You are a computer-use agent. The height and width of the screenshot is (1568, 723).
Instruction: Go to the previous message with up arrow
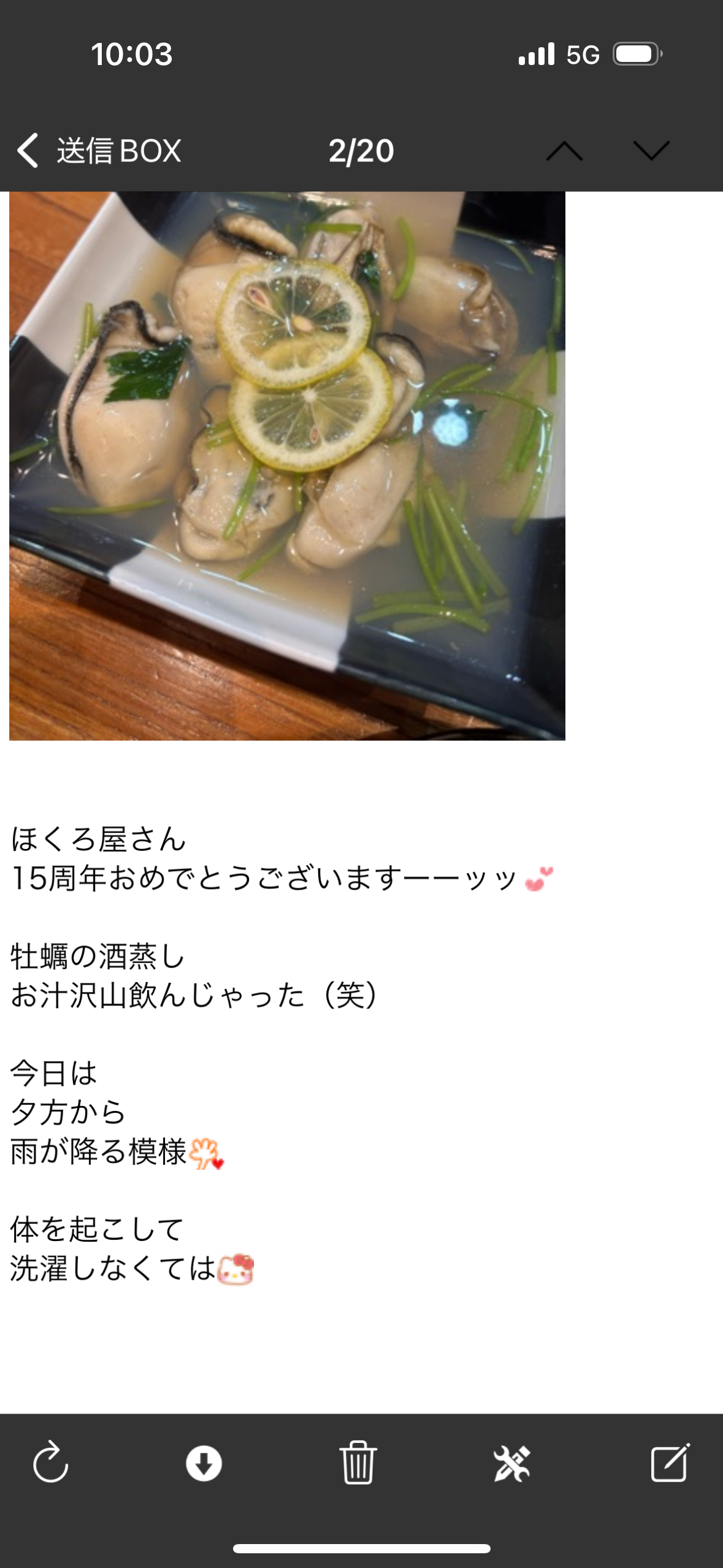pos(564,150)
